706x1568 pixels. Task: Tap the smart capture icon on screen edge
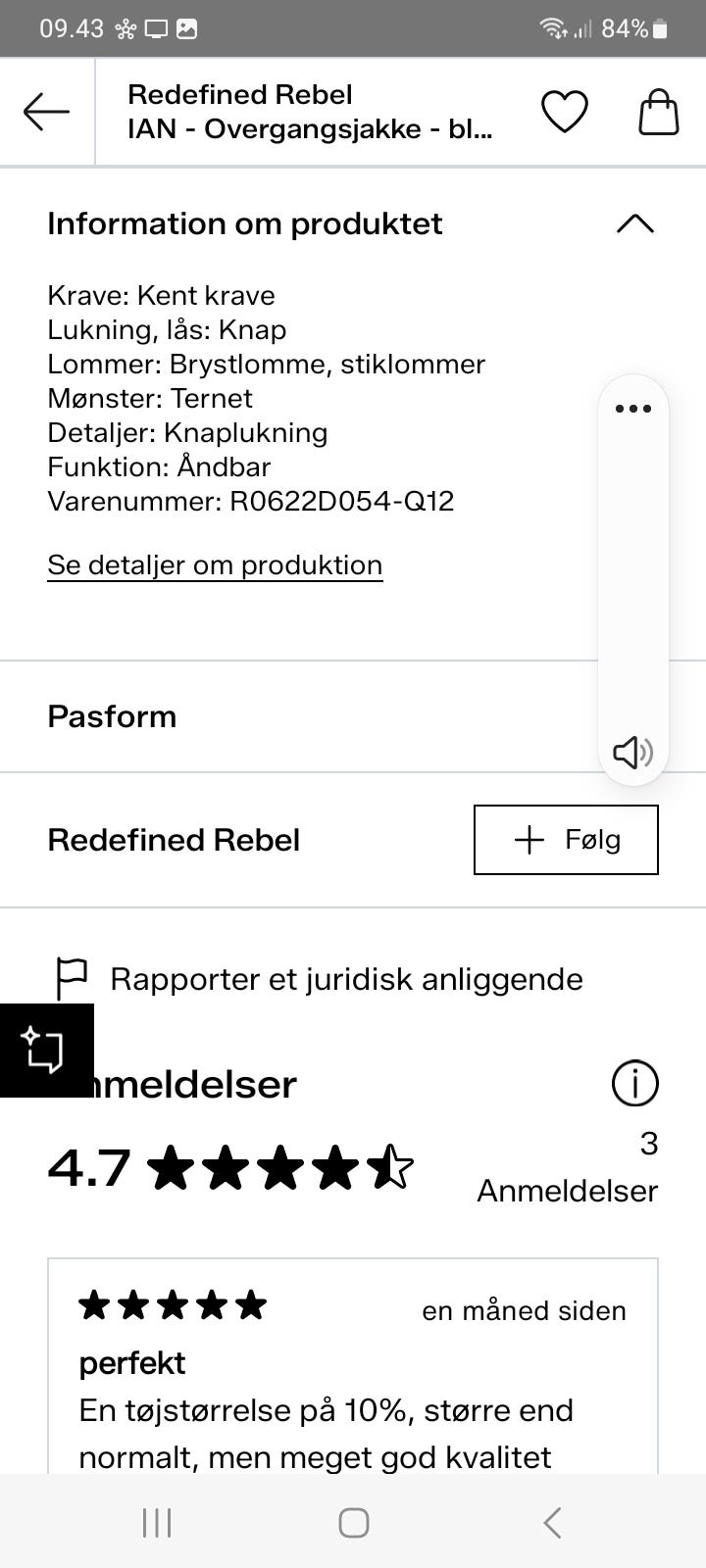[x=43, y=1051]
